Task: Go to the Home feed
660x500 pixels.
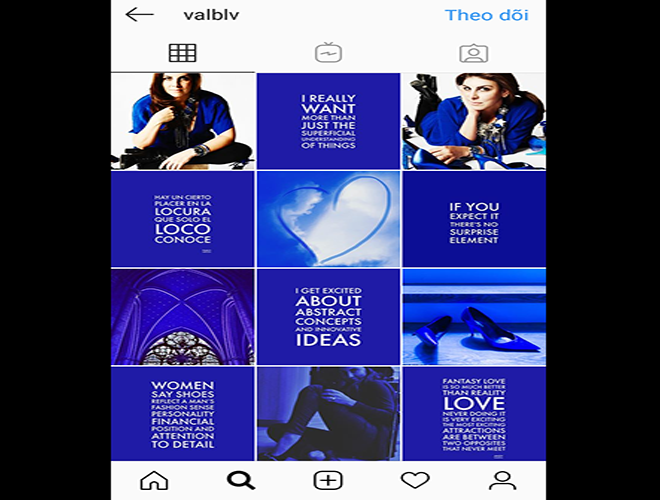Action: click(154, 481)
